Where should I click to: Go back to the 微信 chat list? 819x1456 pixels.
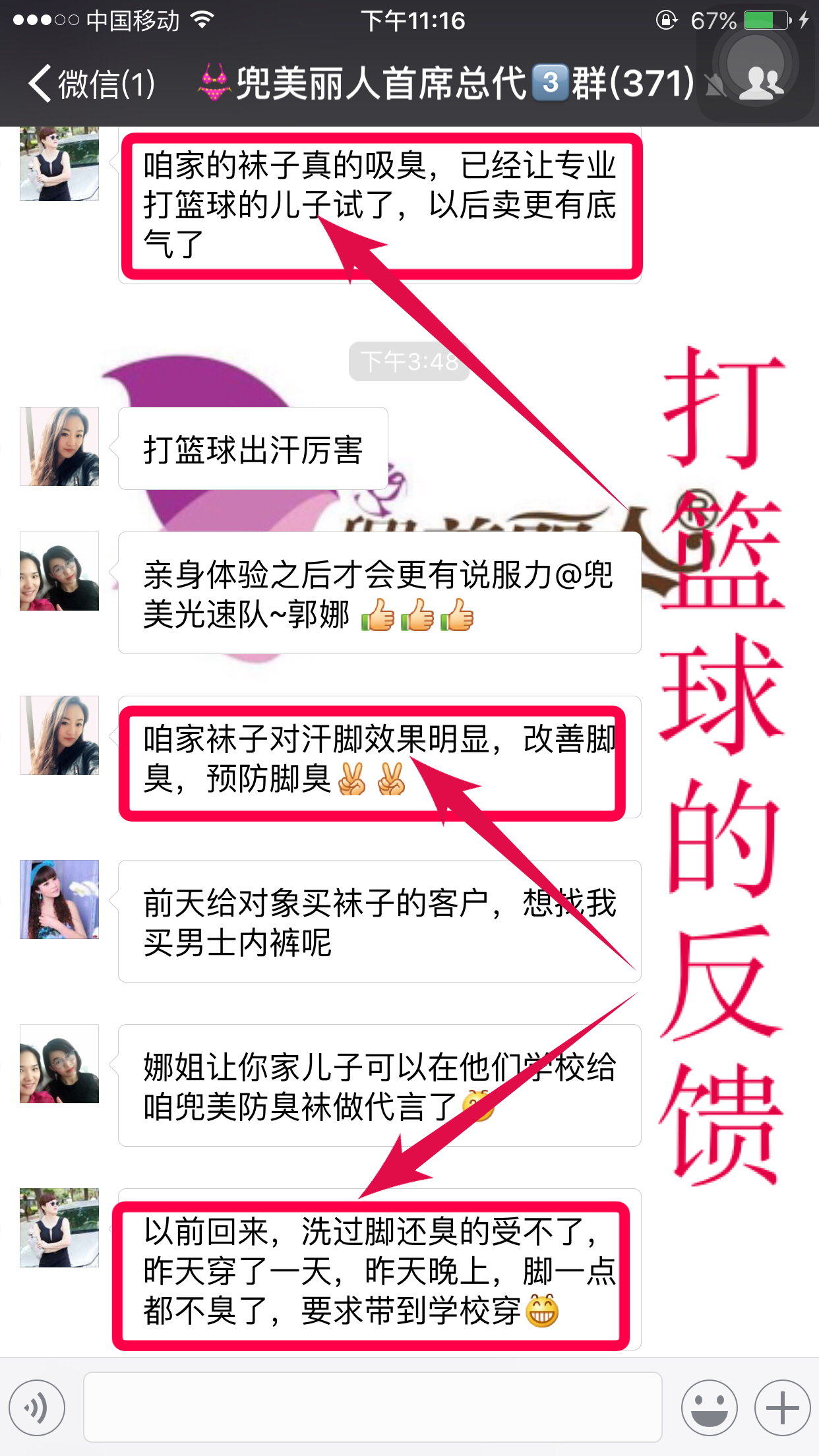point(91,84)
